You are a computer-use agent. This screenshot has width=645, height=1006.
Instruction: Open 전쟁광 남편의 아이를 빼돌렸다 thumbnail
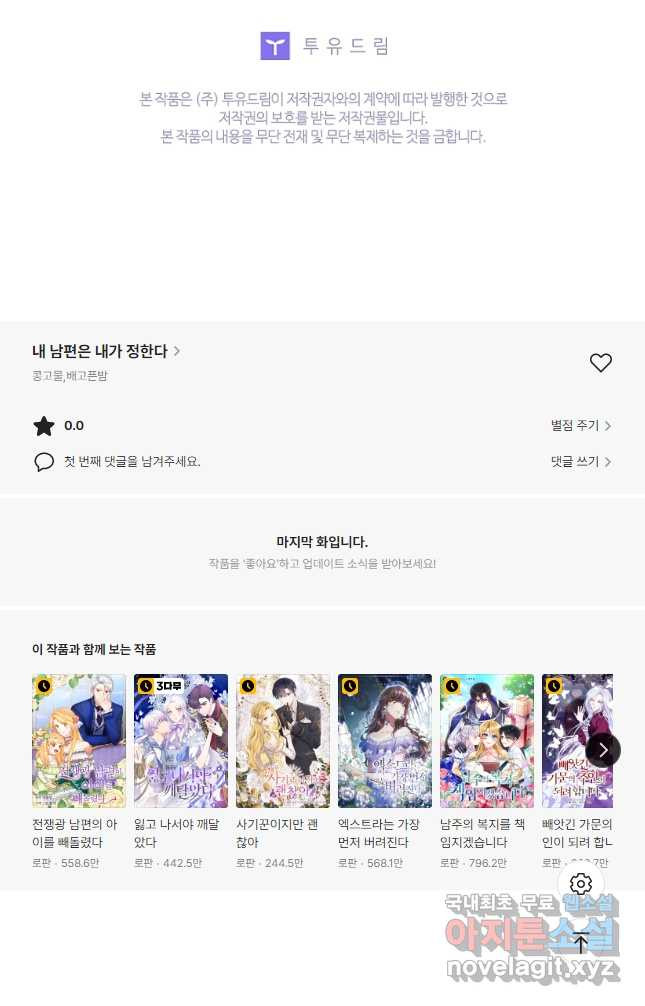point(79,740)
